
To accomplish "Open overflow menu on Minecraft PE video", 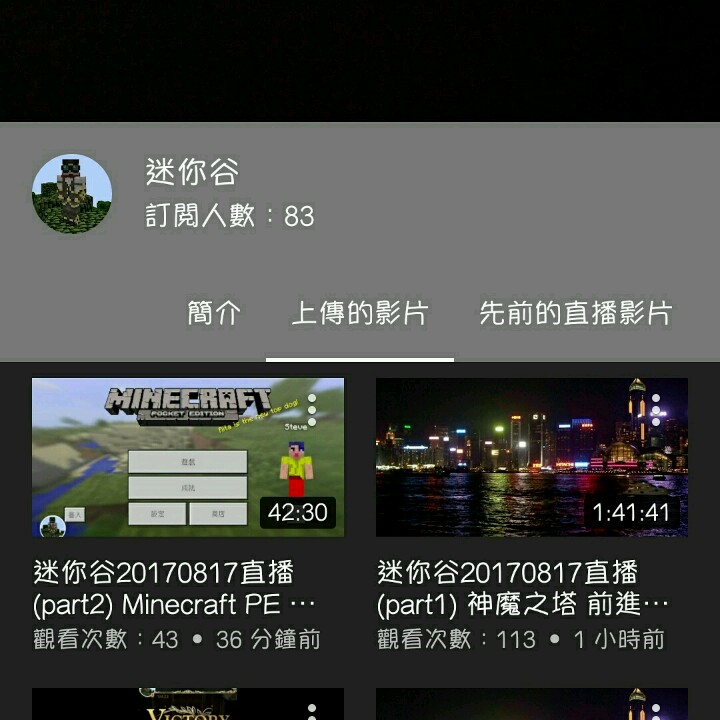I will [312, 409].
